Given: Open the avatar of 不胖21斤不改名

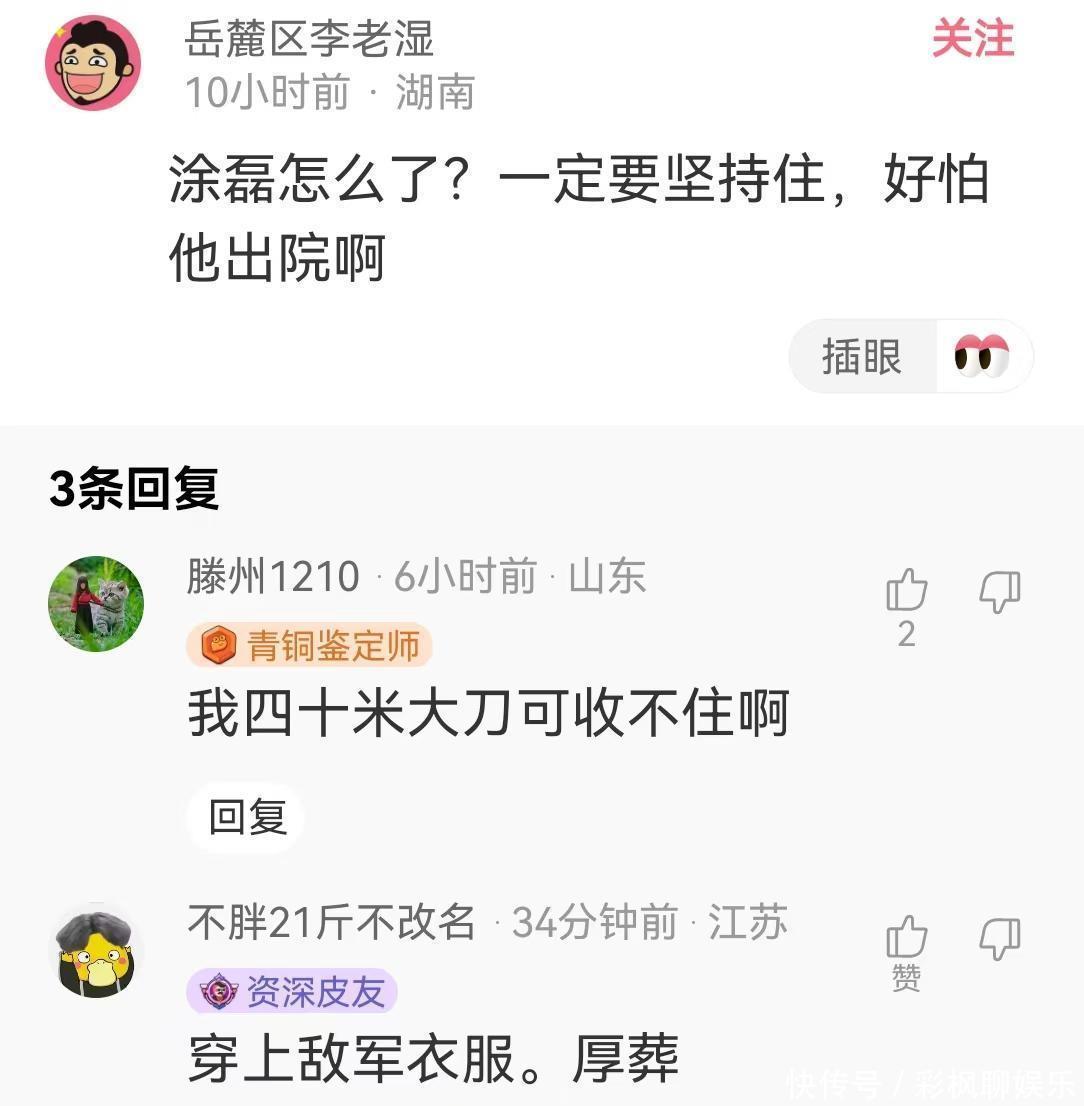Looking at the screenshot, I should point(96,952).
